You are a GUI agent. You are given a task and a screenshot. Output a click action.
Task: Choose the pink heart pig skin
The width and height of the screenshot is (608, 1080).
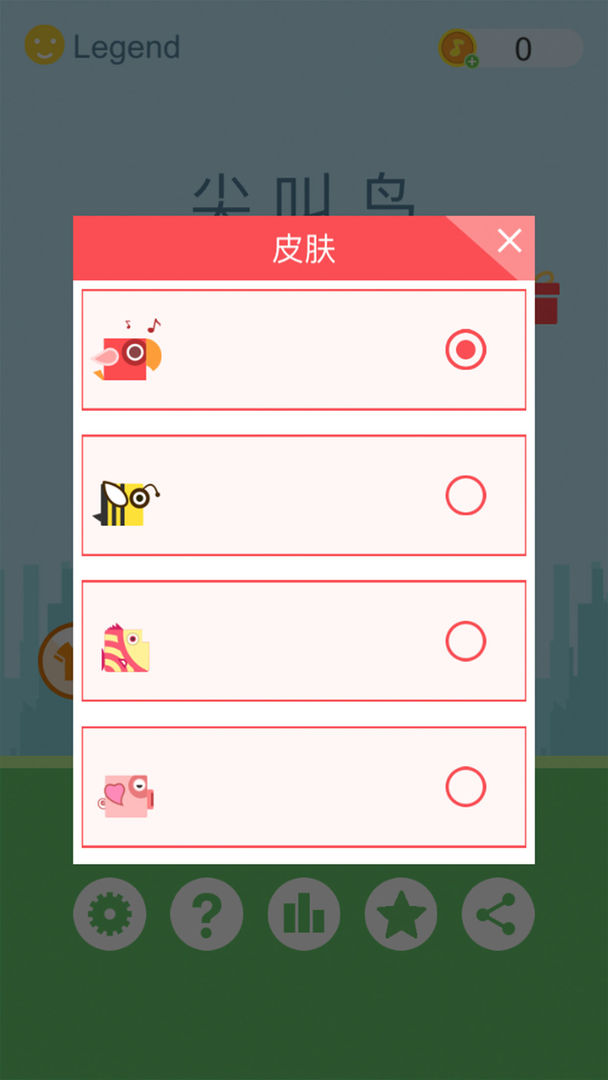(465, 787)
